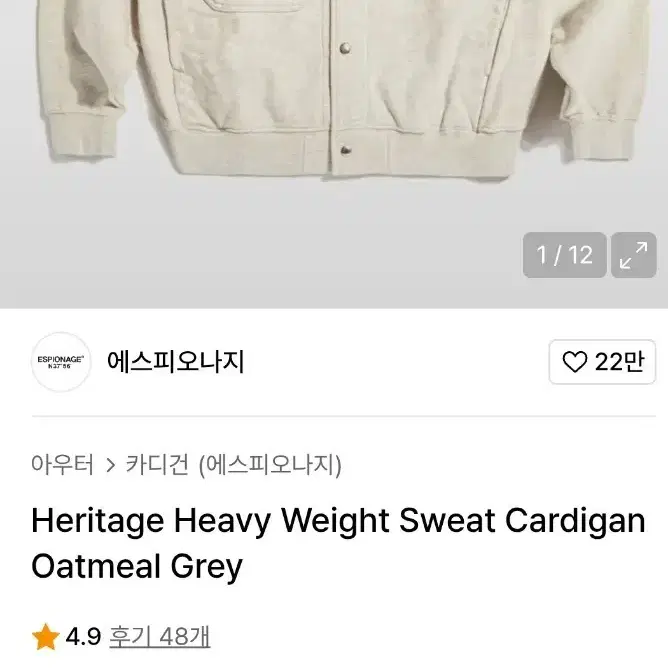Go to the 아우터 category
The width and height of the screenshot is (668, 668).
point(62,465)
